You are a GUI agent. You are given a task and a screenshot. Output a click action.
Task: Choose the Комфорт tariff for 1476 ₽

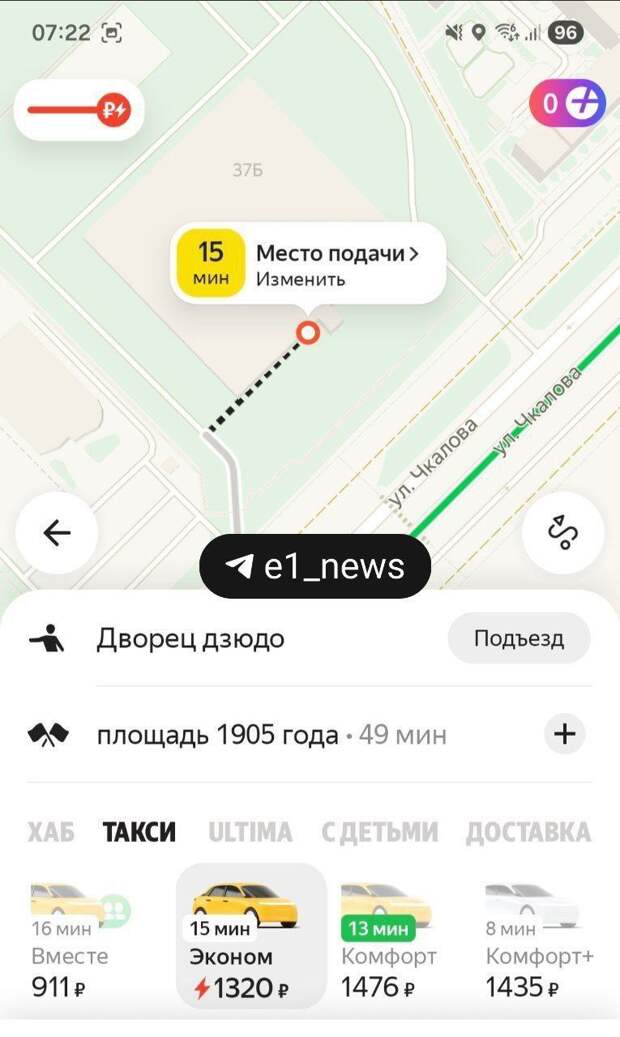[x=389, y=940]
